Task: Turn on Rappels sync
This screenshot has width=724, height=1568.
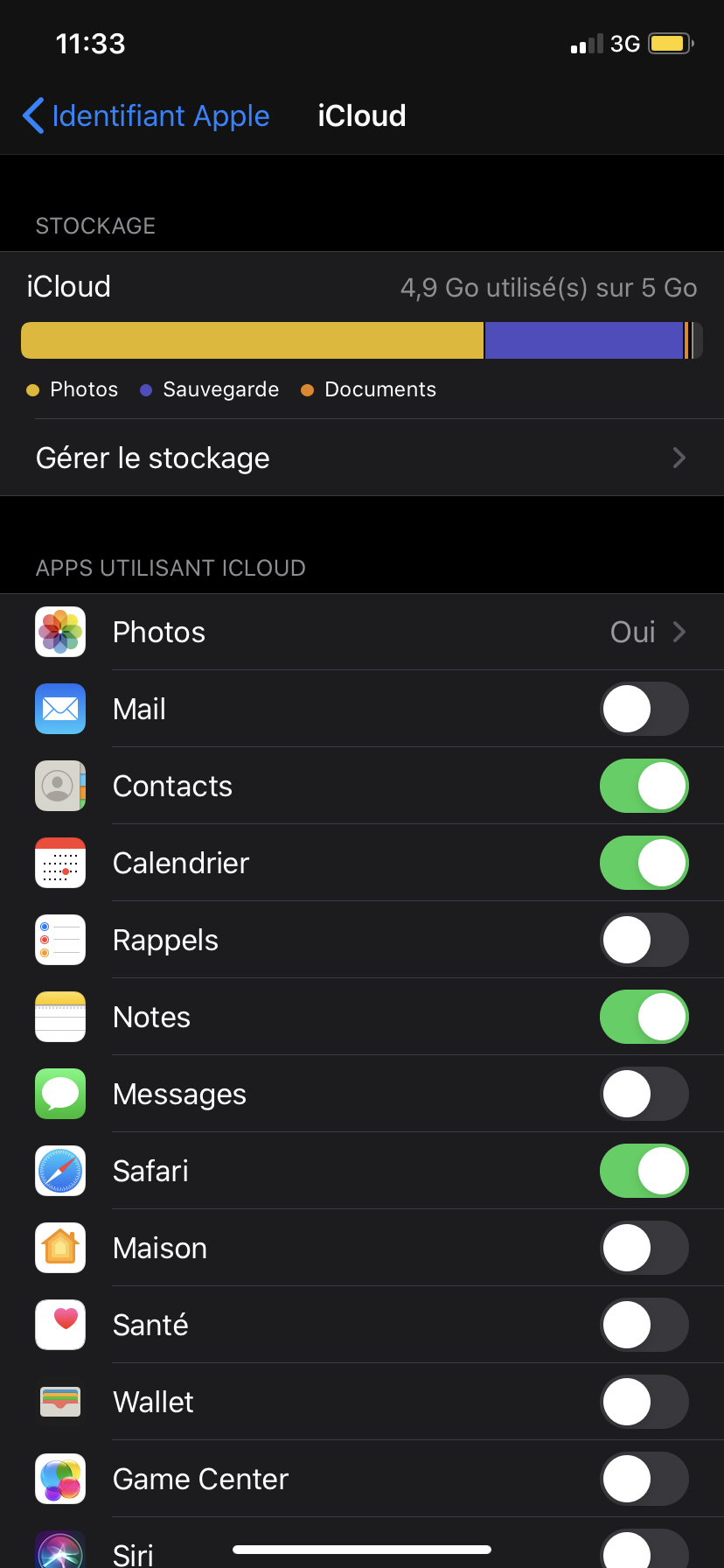Action: pos(644,940)
